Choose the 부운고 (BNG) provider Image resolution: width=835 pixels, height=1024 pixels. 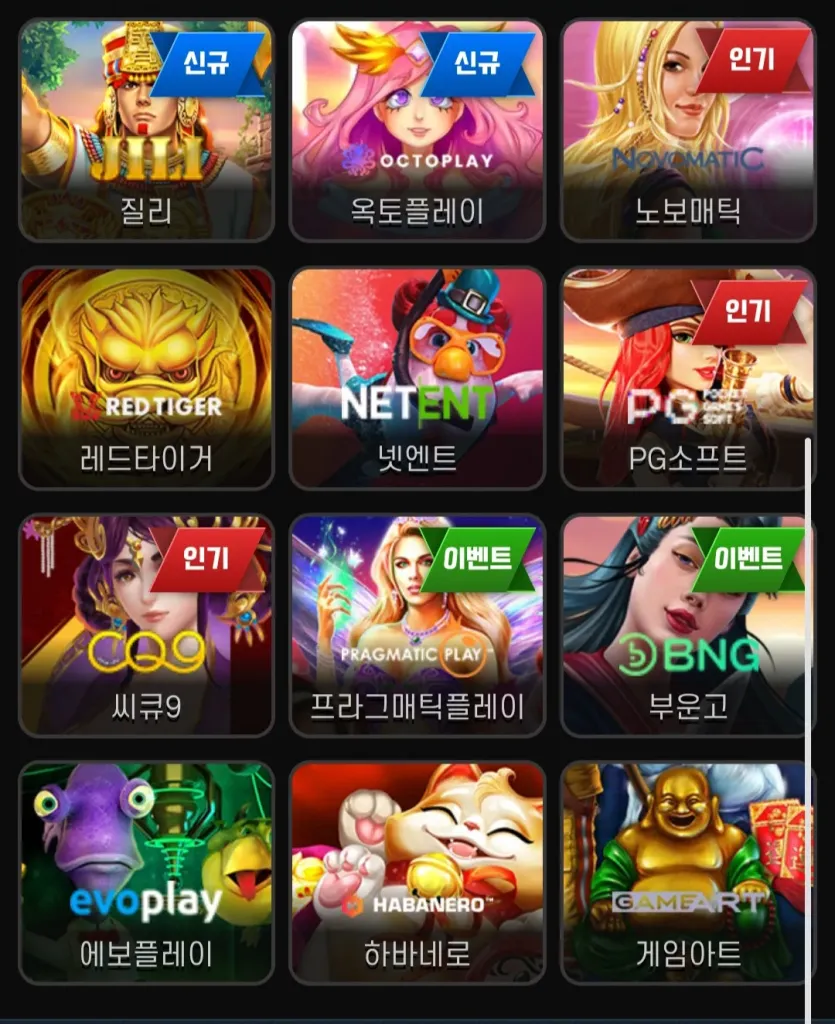click(x=688, y=626)
